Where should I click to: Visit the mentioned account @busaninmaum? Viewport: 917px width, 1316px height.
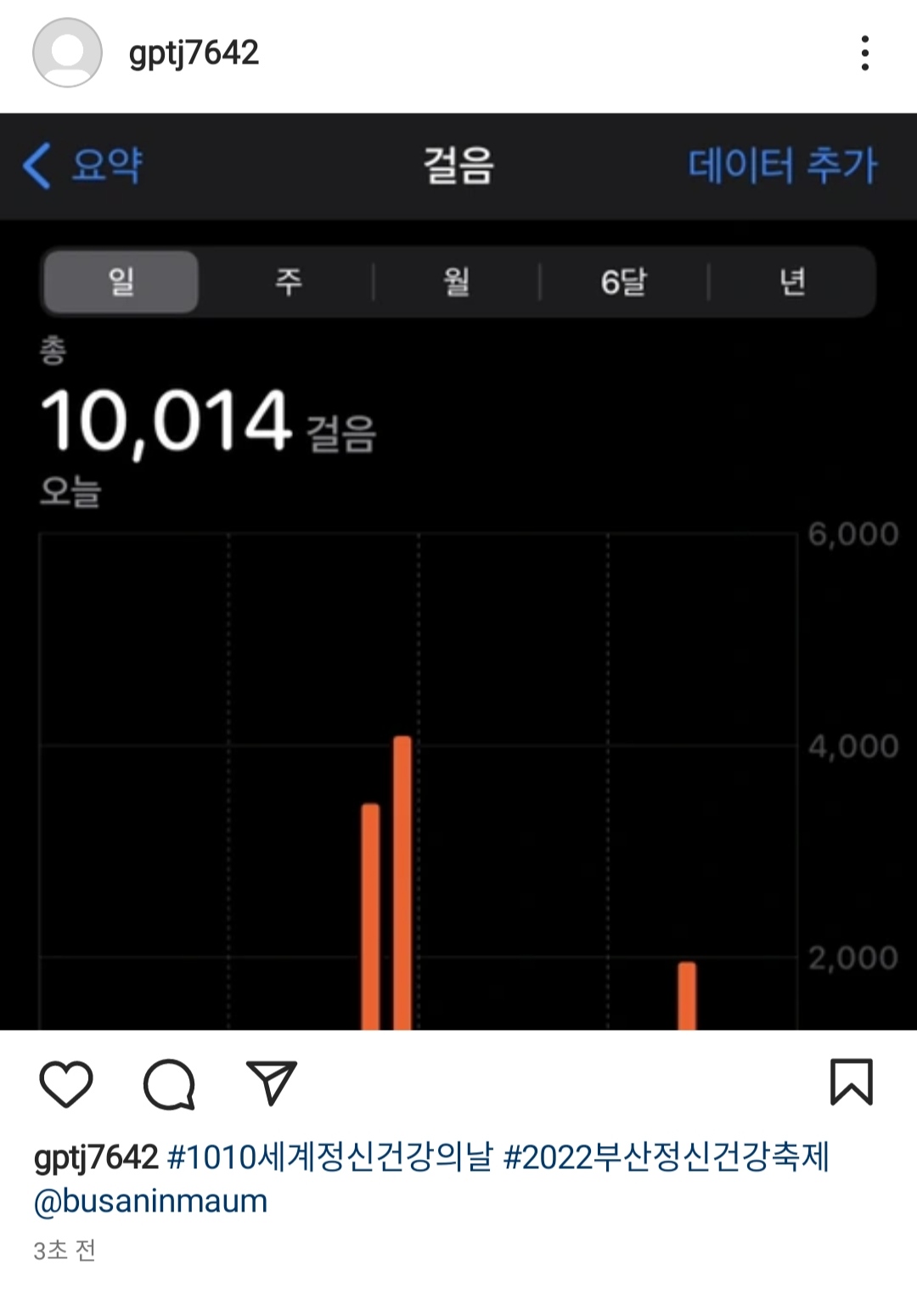point(151,1201)
